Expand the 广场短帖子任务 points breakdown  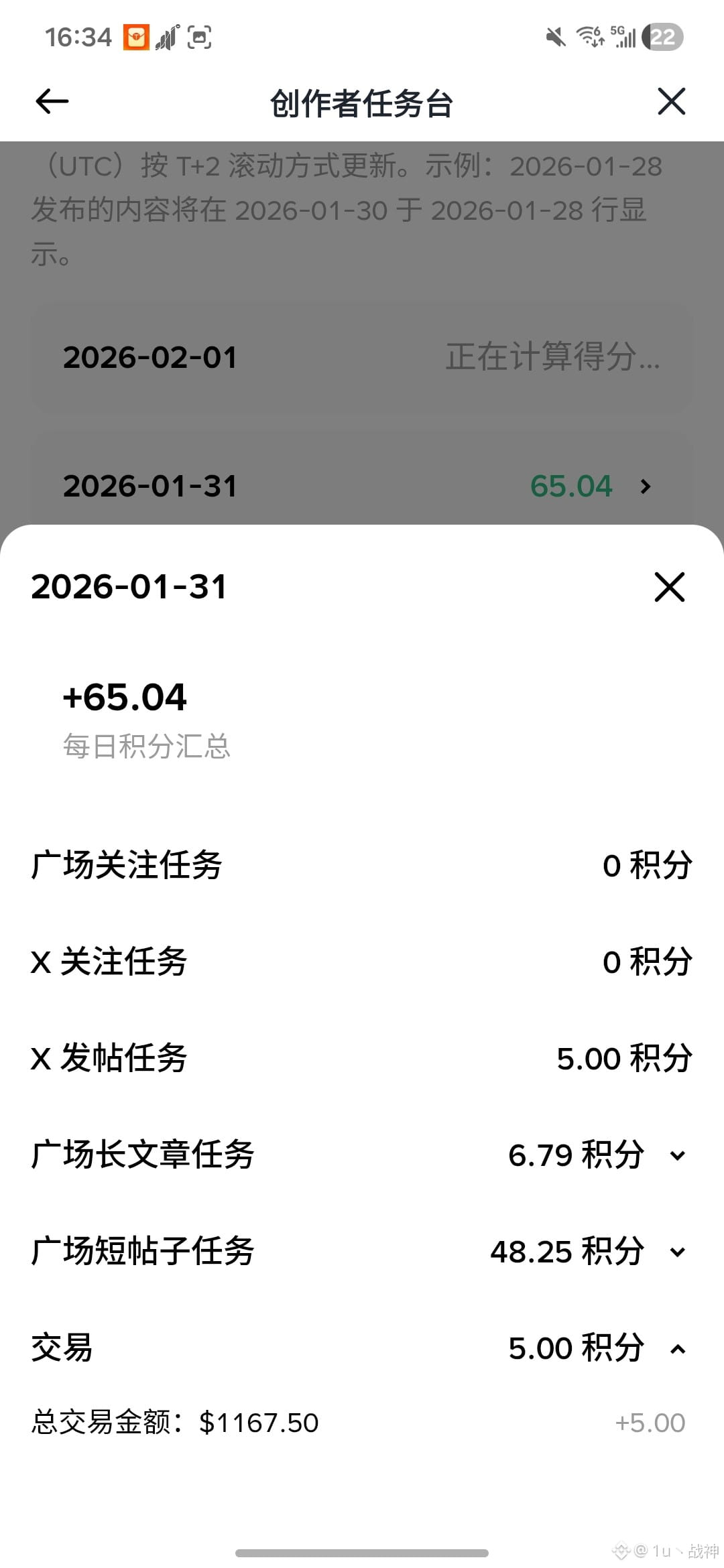(678, 1252)
